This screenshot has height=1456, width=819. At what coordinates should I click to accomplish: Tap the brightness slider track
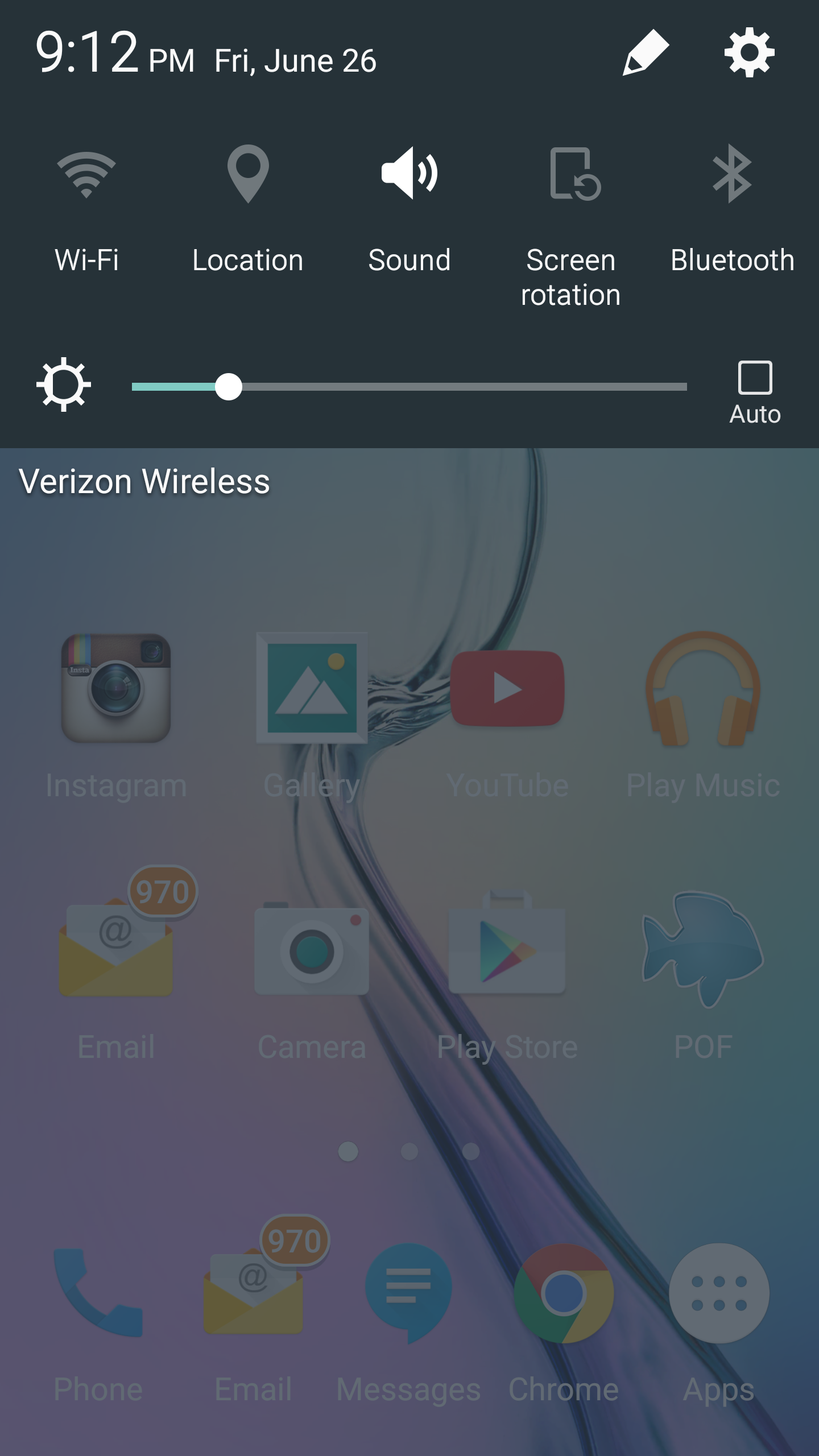455,387
